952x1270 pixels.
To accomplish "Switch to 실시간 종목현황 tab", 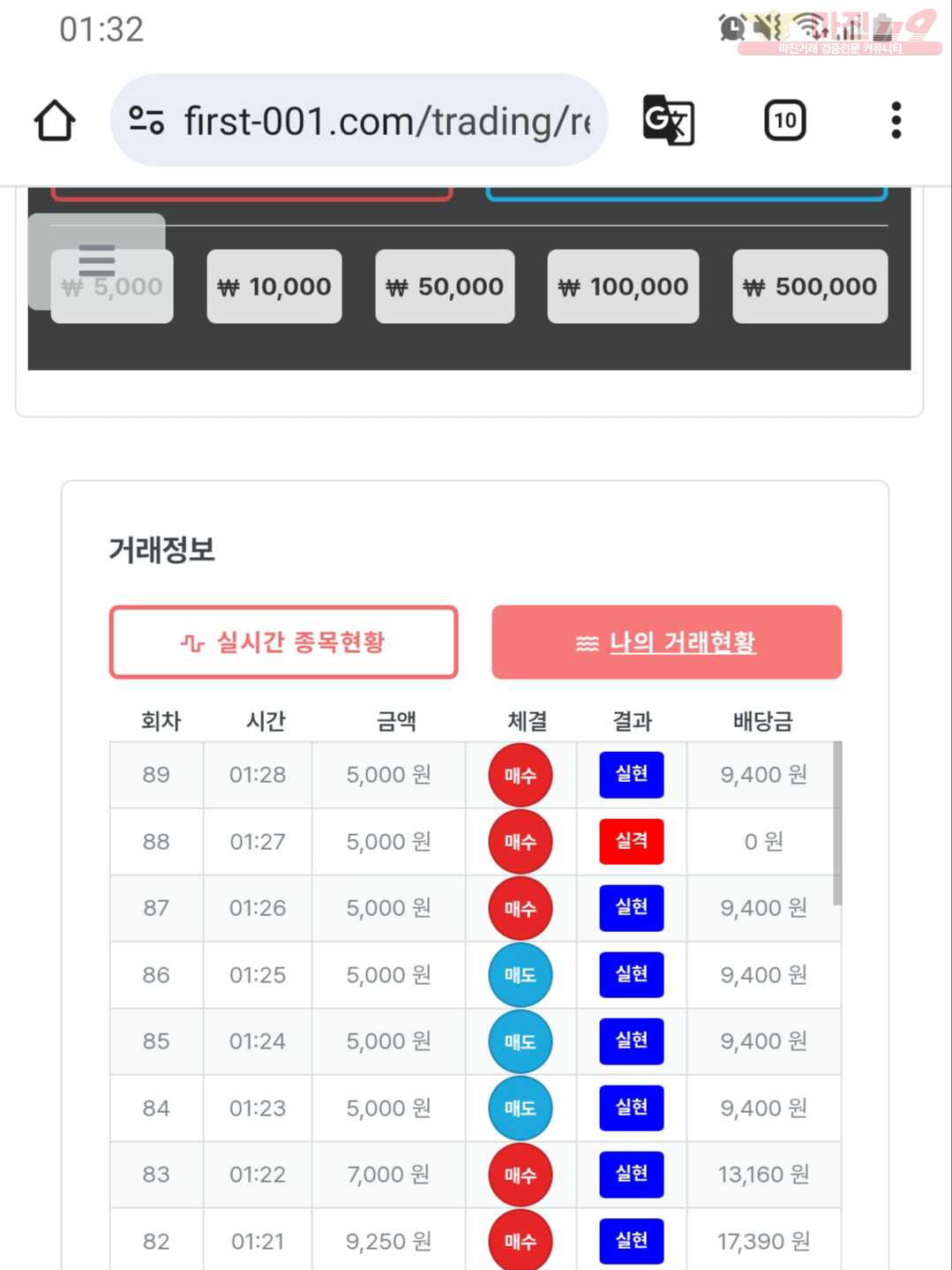I will click(x=283, y=643).
